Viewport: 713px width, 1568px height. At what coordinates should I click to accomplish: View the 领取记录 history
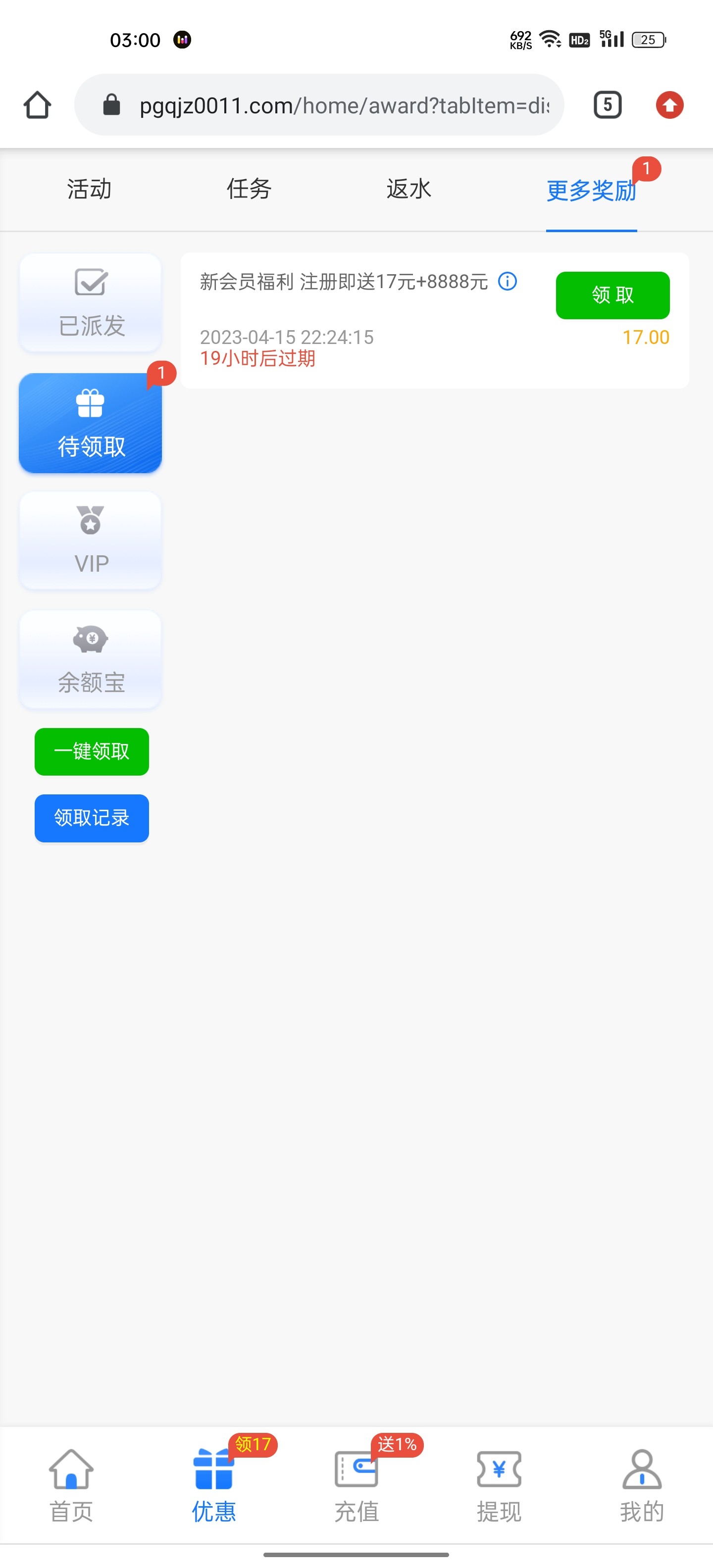point(91,818)
